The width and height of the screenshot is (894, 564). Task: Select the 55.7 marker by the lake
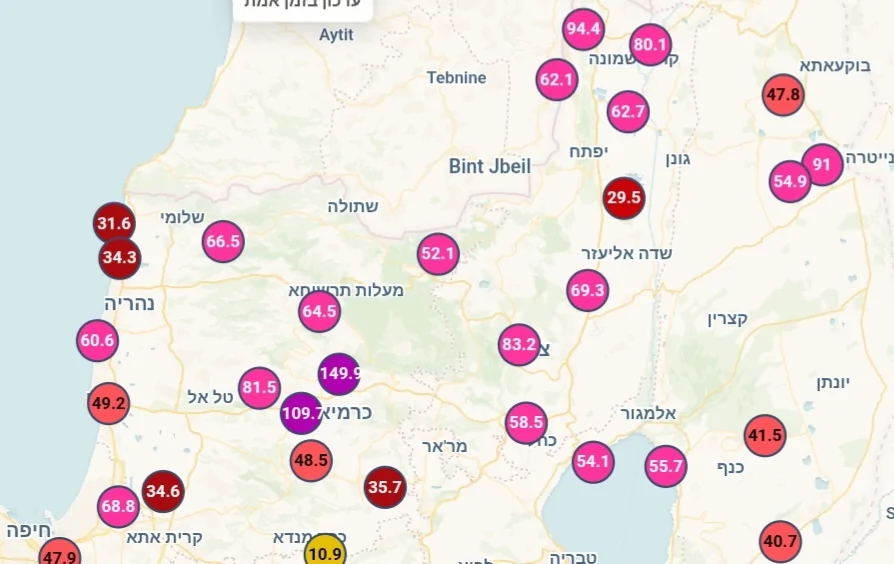[x=666, y=466]
